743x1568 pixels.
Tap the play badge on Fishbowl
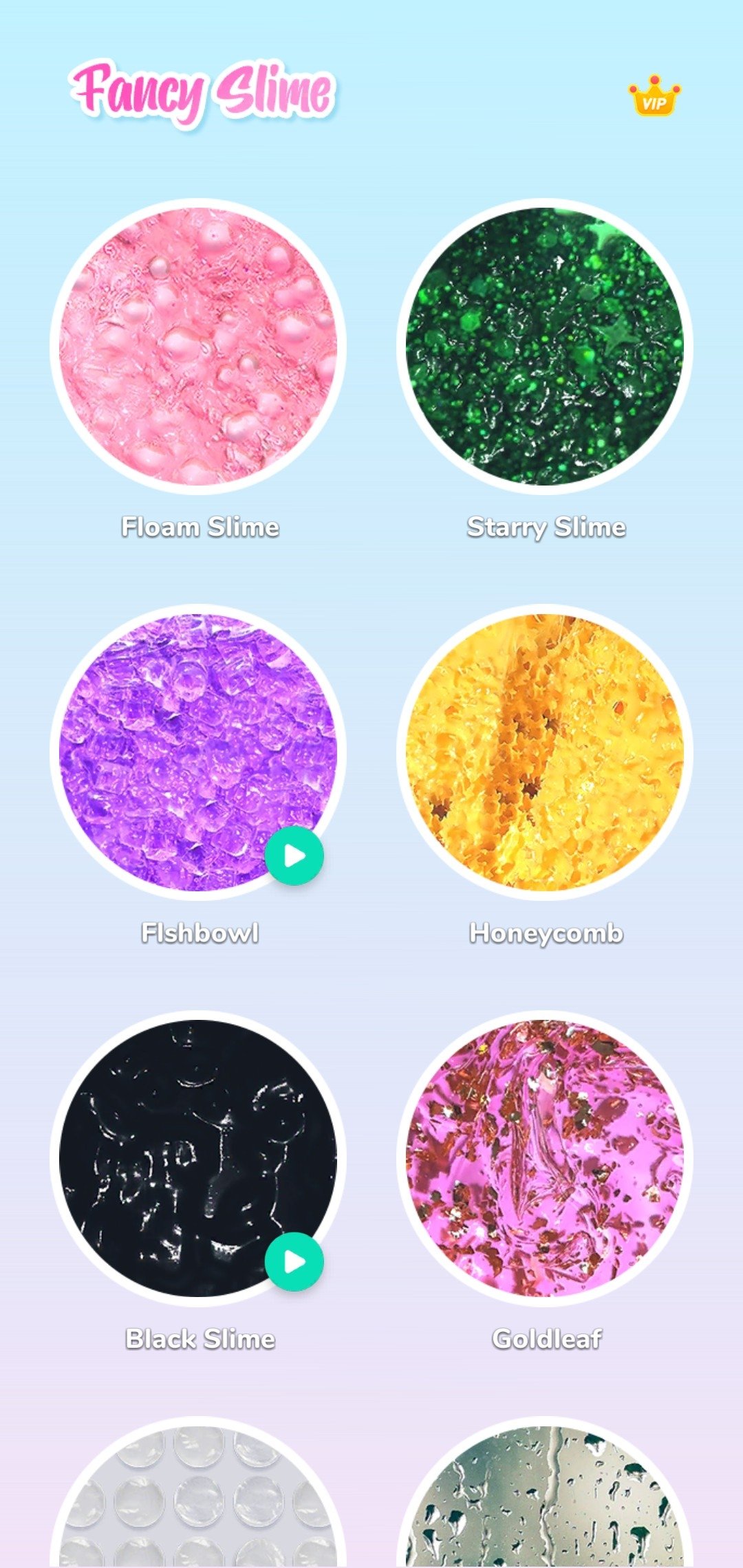coord(294,856)
